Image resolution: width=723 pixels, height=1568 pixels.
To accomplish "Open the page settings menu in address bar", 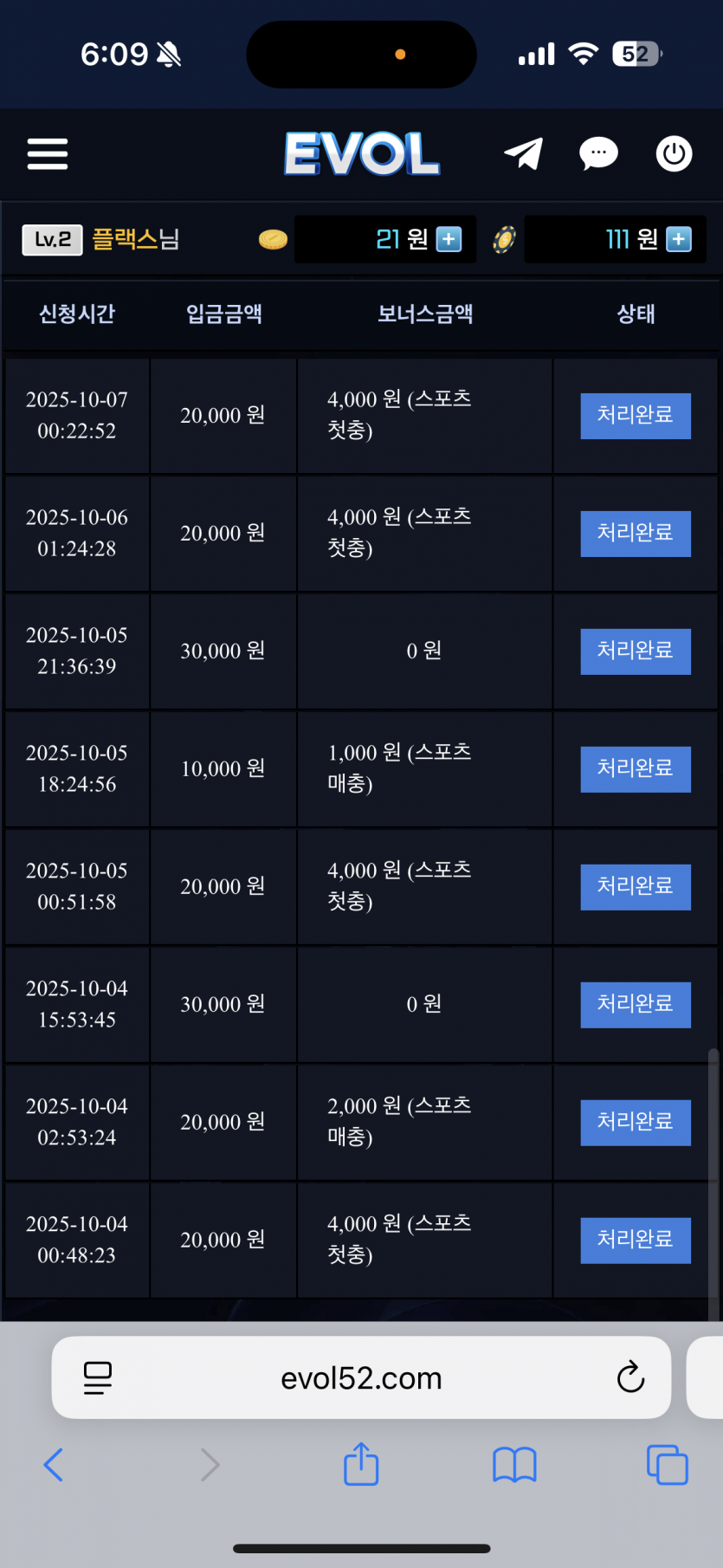I will point(98,1377).
